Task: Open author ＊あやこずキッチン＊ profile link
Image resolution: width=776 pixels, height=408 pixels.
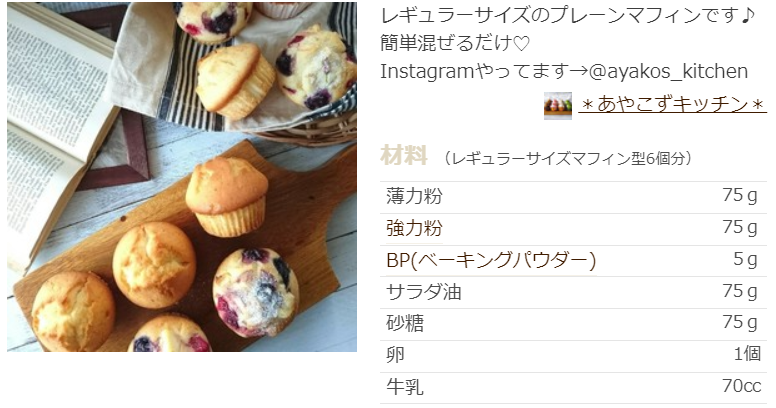Action: [672, 105]
